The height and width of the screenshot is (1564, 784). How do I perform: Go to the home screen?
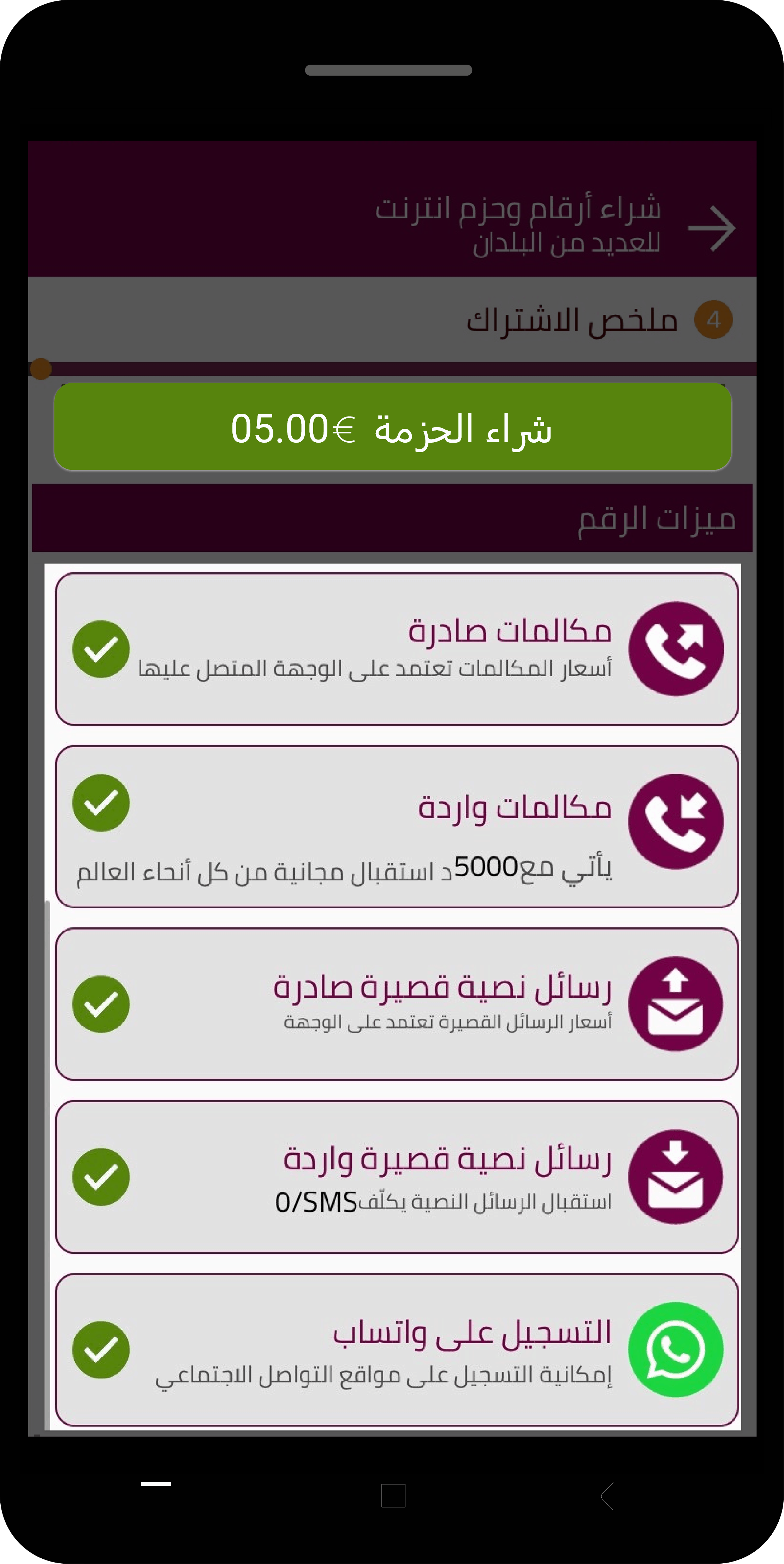click(x=393, y=1495)
